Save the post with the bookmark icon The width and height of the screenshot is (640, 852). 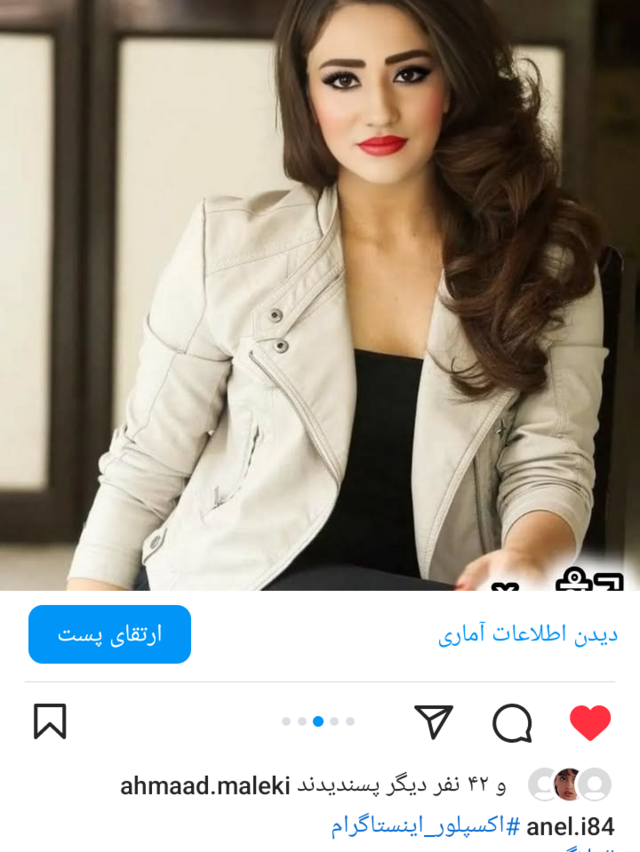tap(50, 721)
